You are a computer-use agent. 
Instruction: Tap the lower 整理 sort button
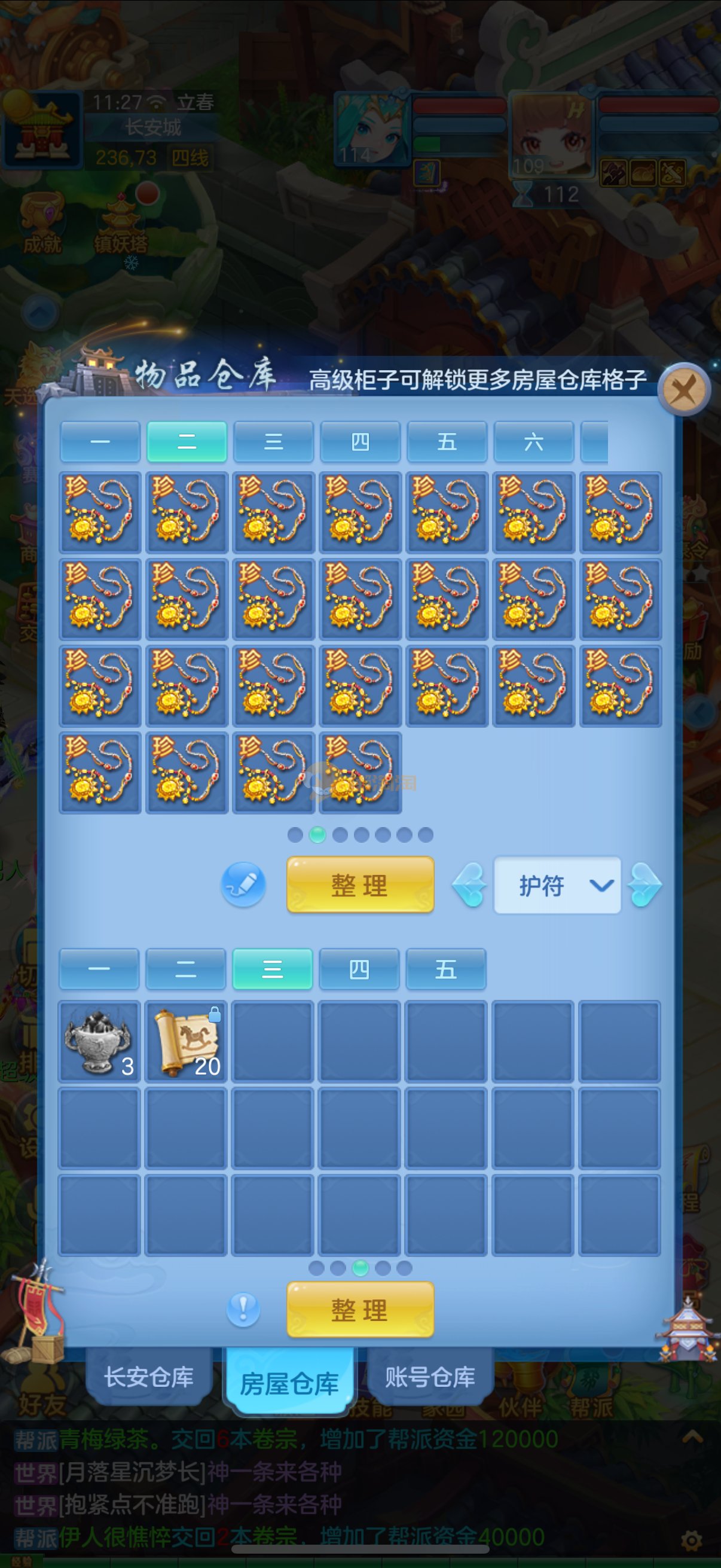360,1309
